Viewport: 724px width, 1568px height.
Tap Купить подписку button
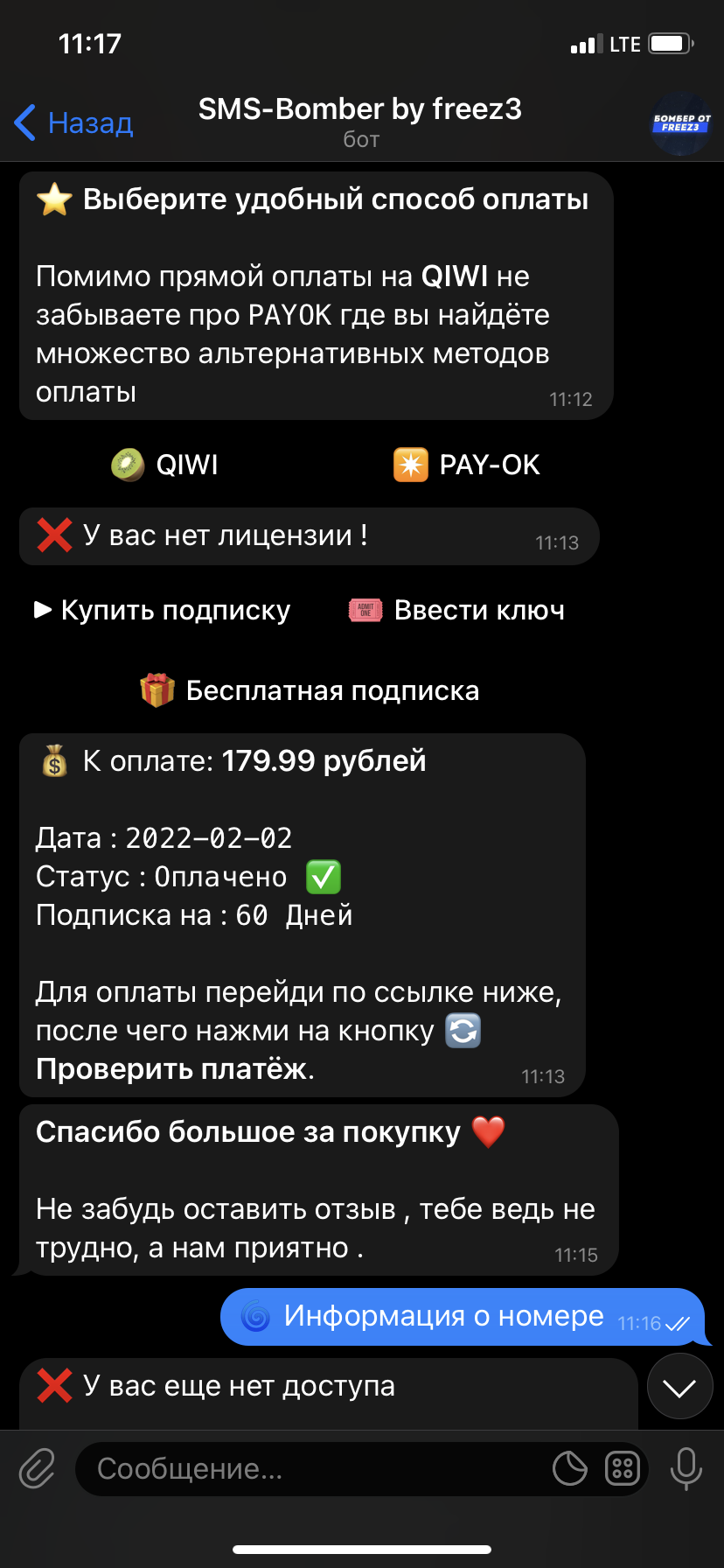point(163,610)
